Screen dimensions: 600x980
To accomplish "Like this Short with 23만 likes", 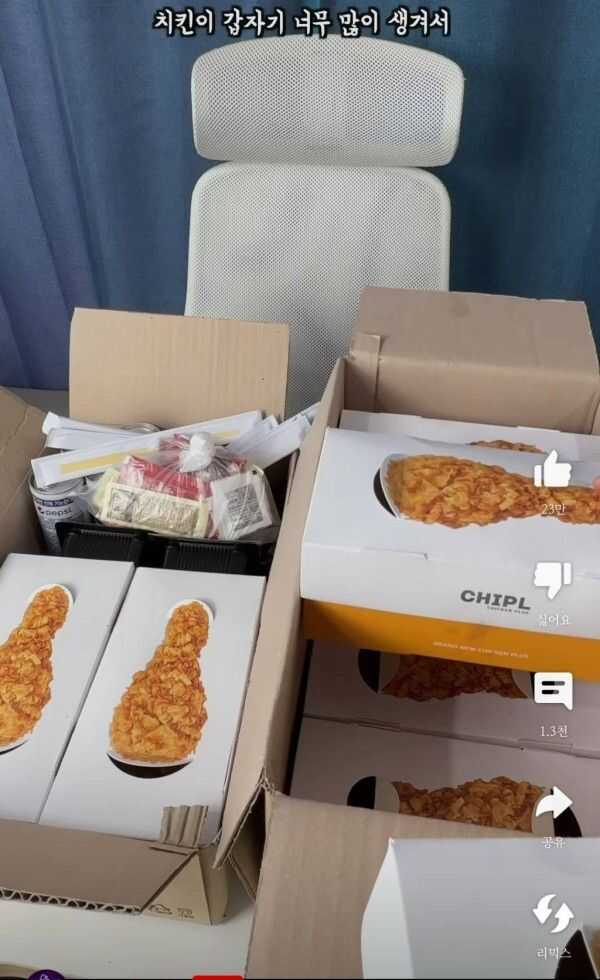I will (x=552, y=469).
